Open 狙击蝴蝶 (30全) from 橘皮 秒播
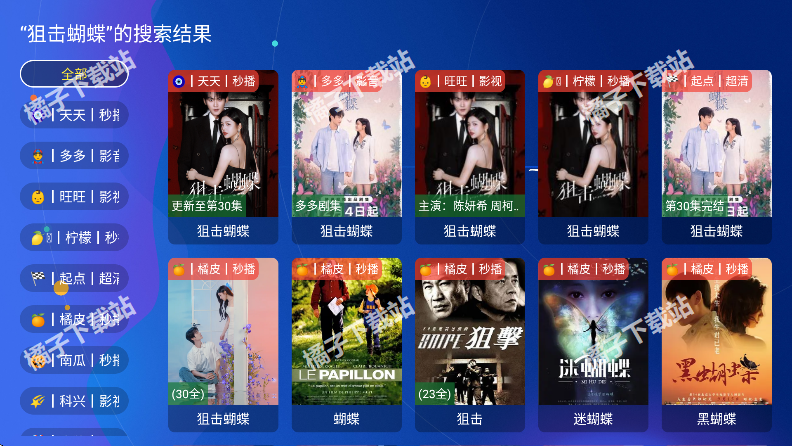 point(222,344)
